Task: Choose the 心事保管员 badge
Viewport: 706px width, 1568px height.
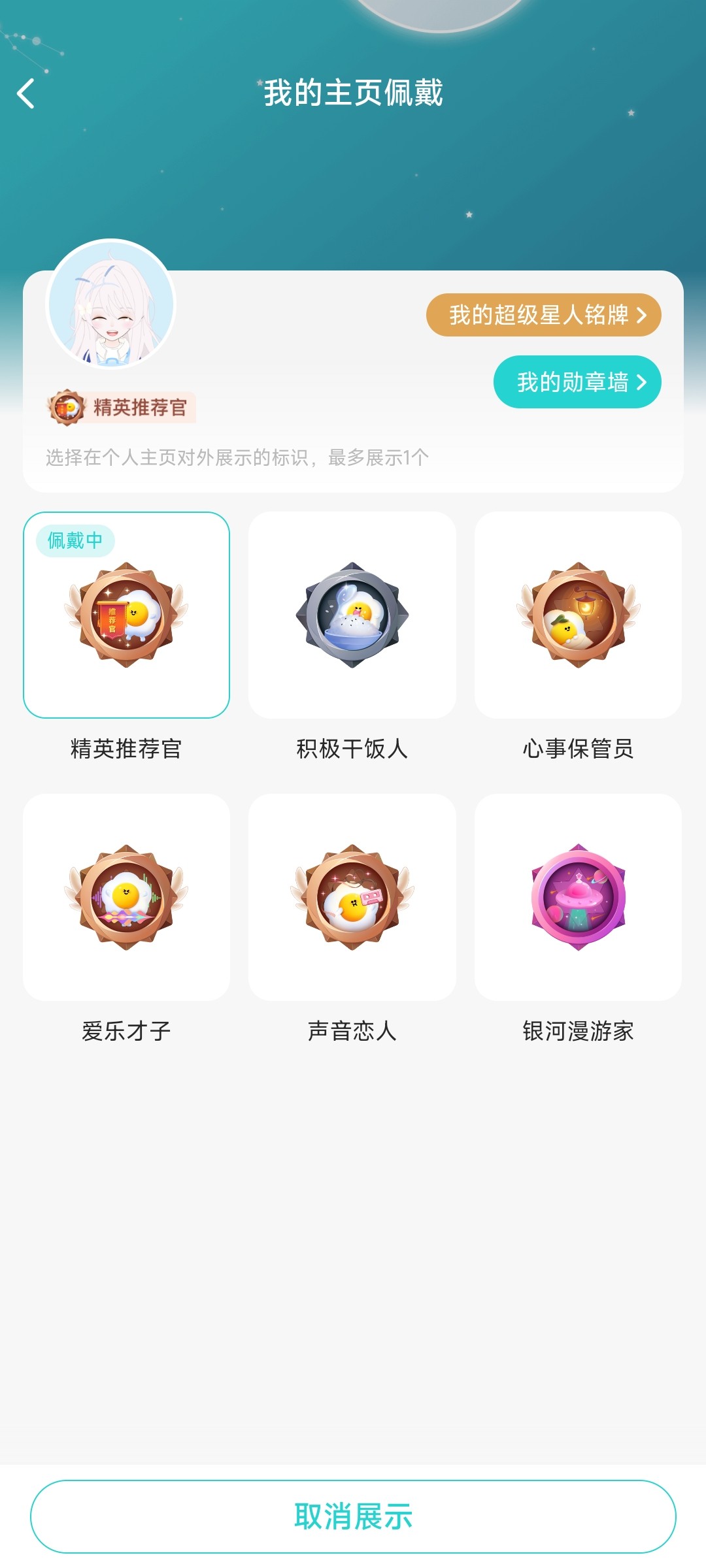Action: click(578, 615)
